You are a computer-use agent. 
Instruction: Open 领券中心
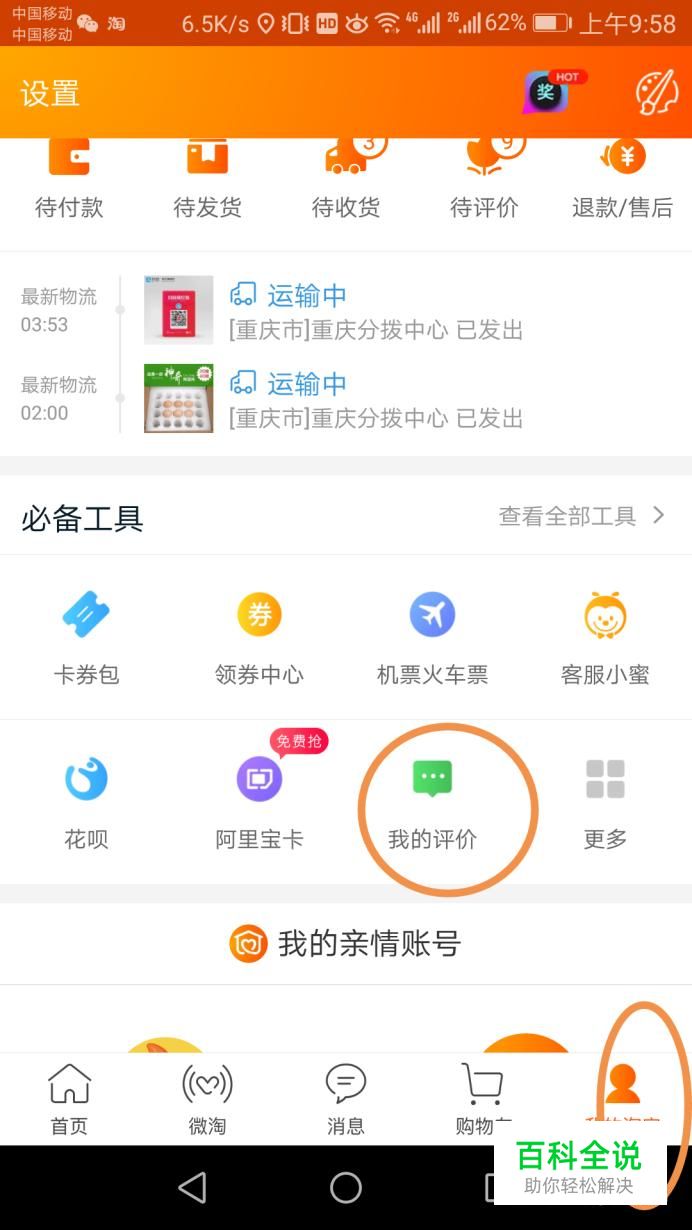click(x=259, y=638)
